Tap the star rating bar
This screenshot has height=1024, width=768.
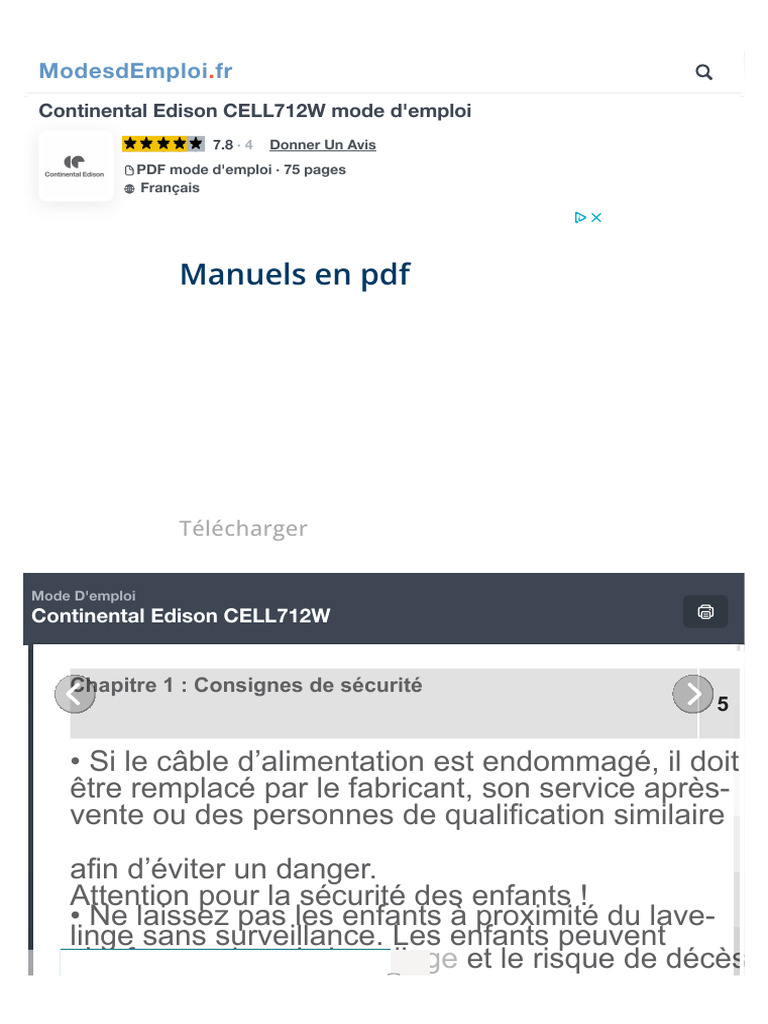tap(163, 144)
